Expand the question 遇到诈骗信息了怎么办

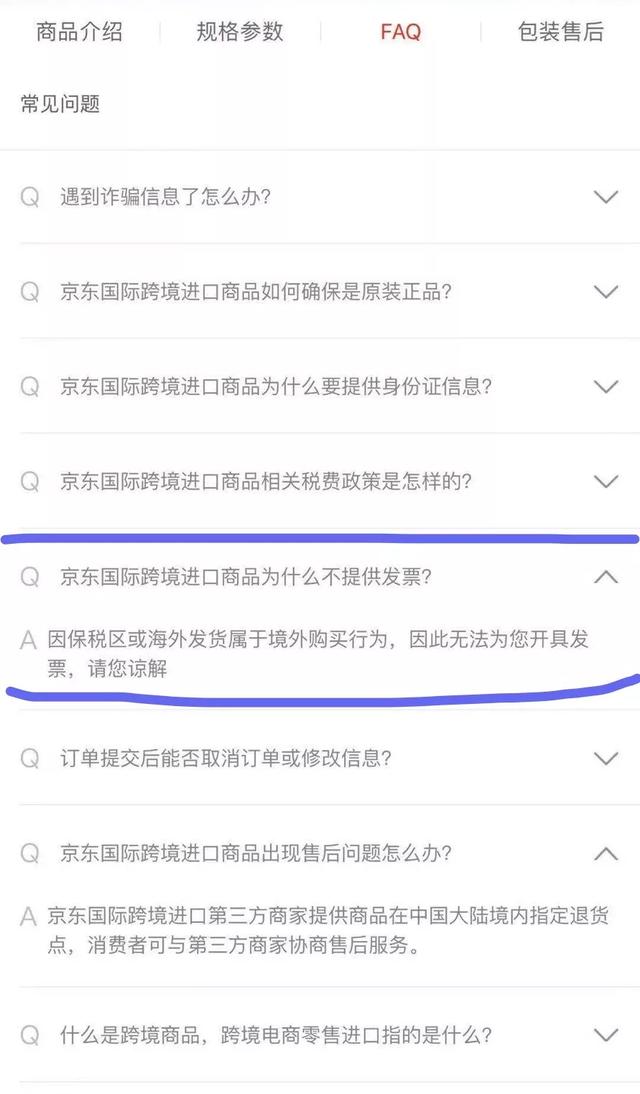tap(605, 197)
